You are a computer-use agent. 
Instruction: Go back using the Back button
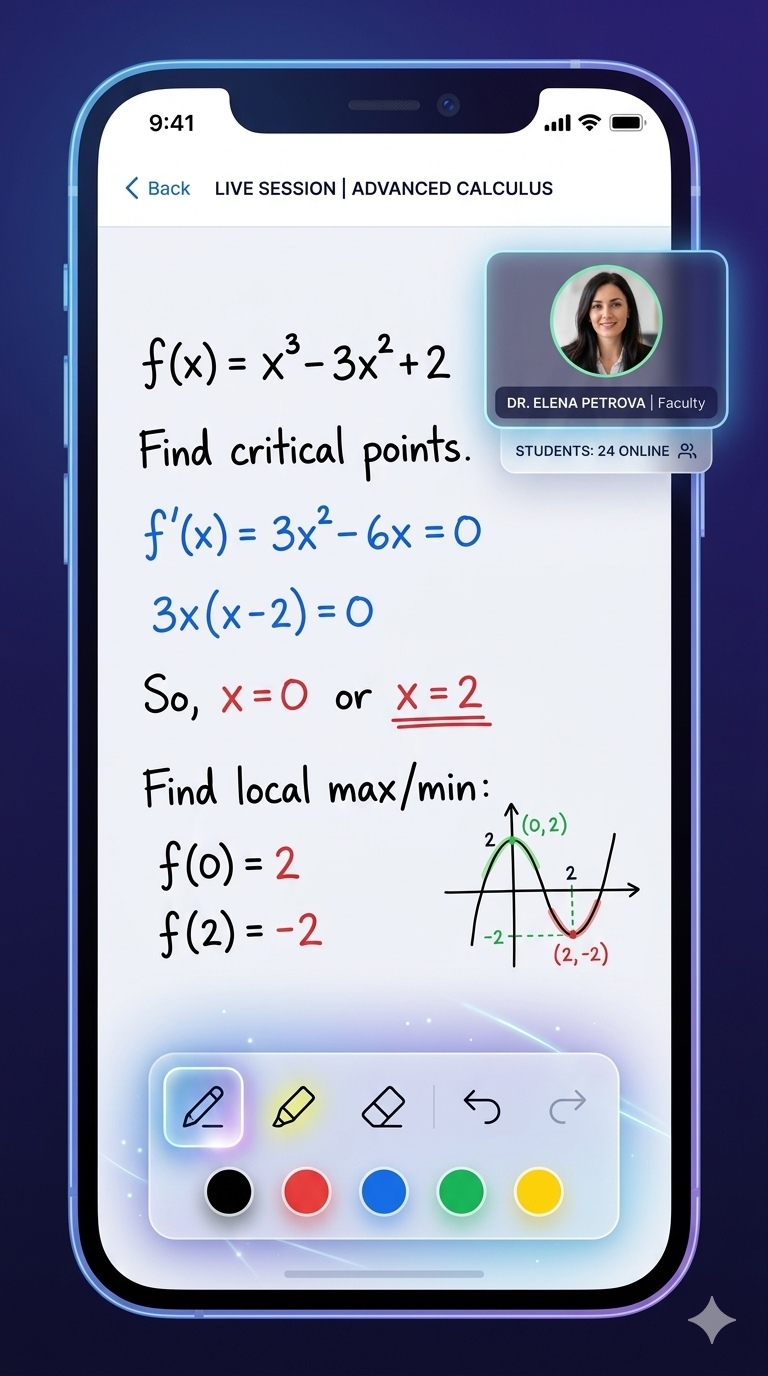coord(157,188)
